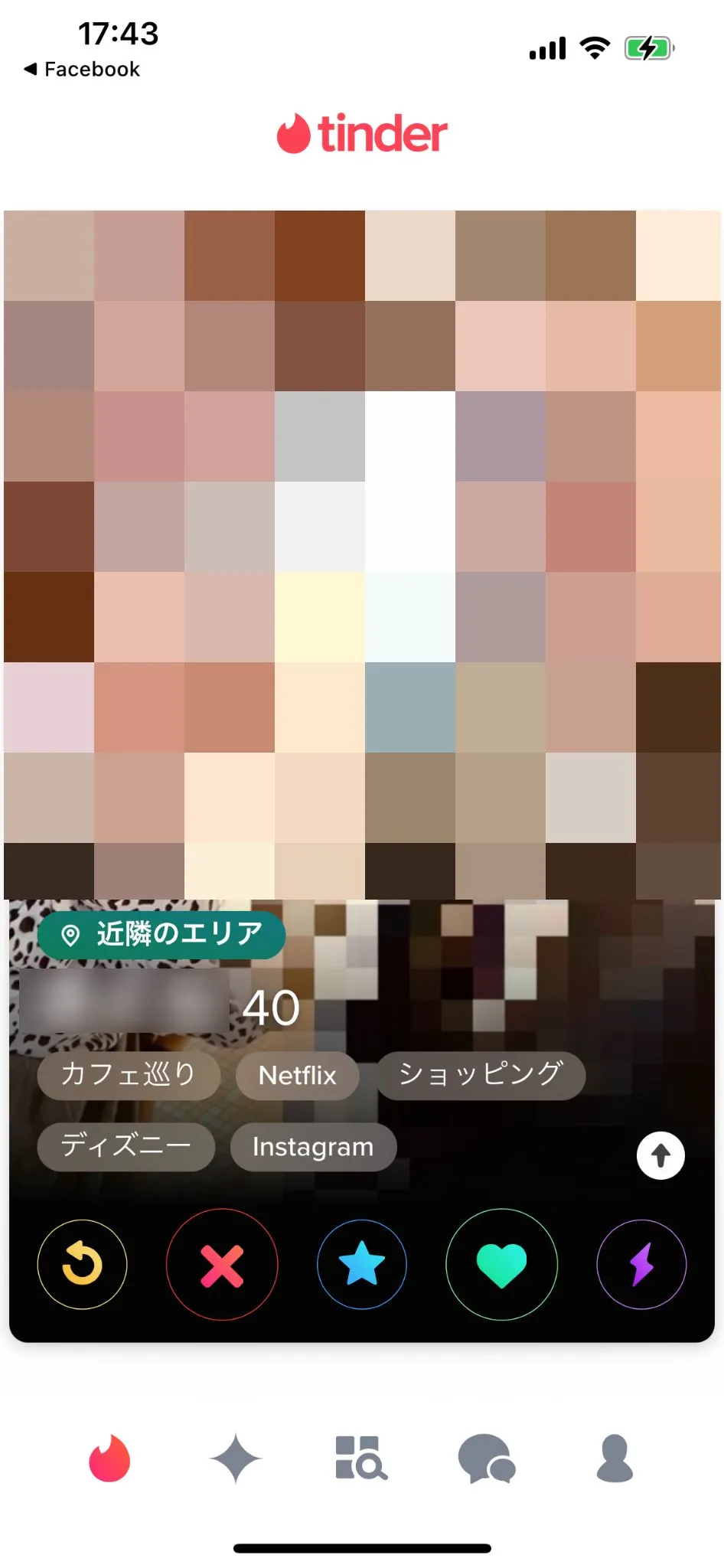Tap the Tinder logo at the top

362,132
